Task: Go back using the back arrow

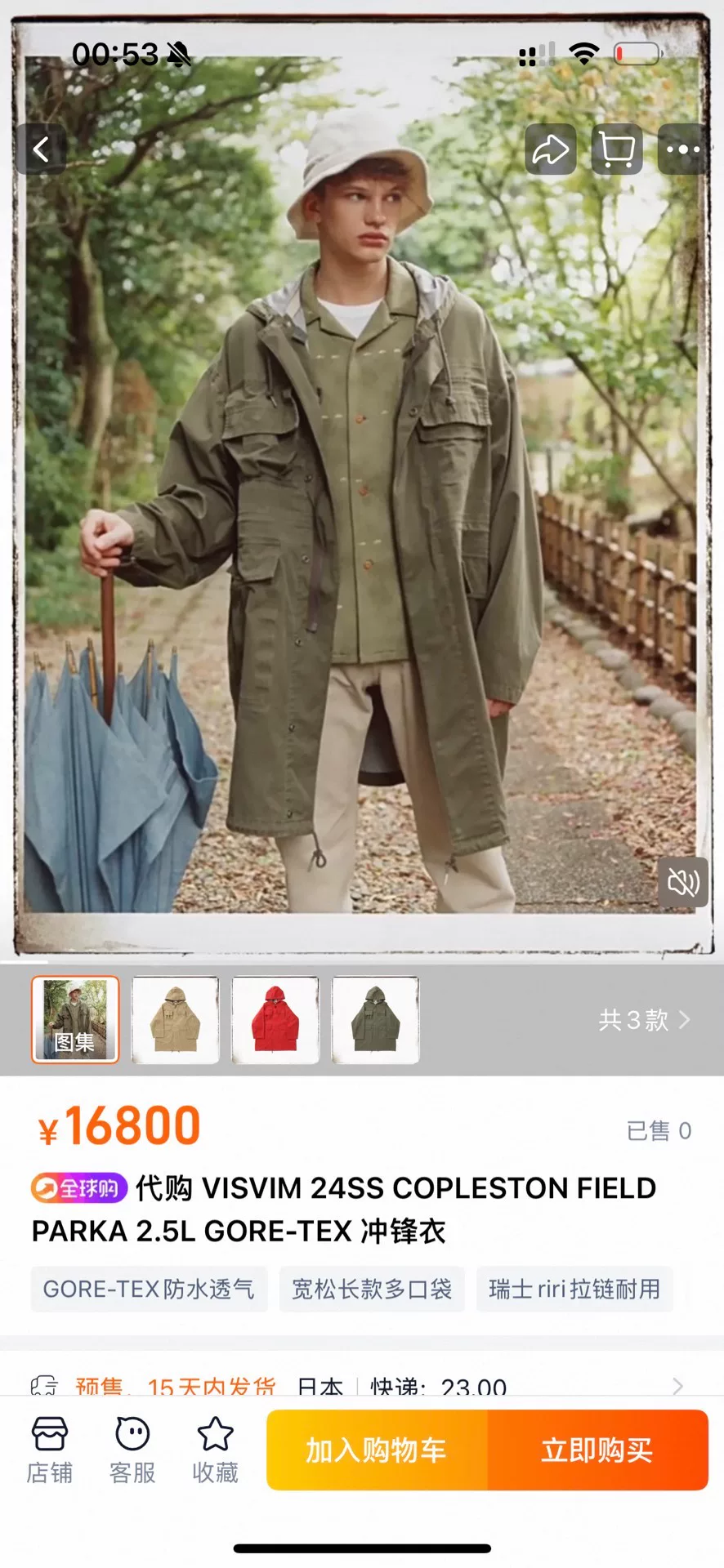Action: pos(41,149)
